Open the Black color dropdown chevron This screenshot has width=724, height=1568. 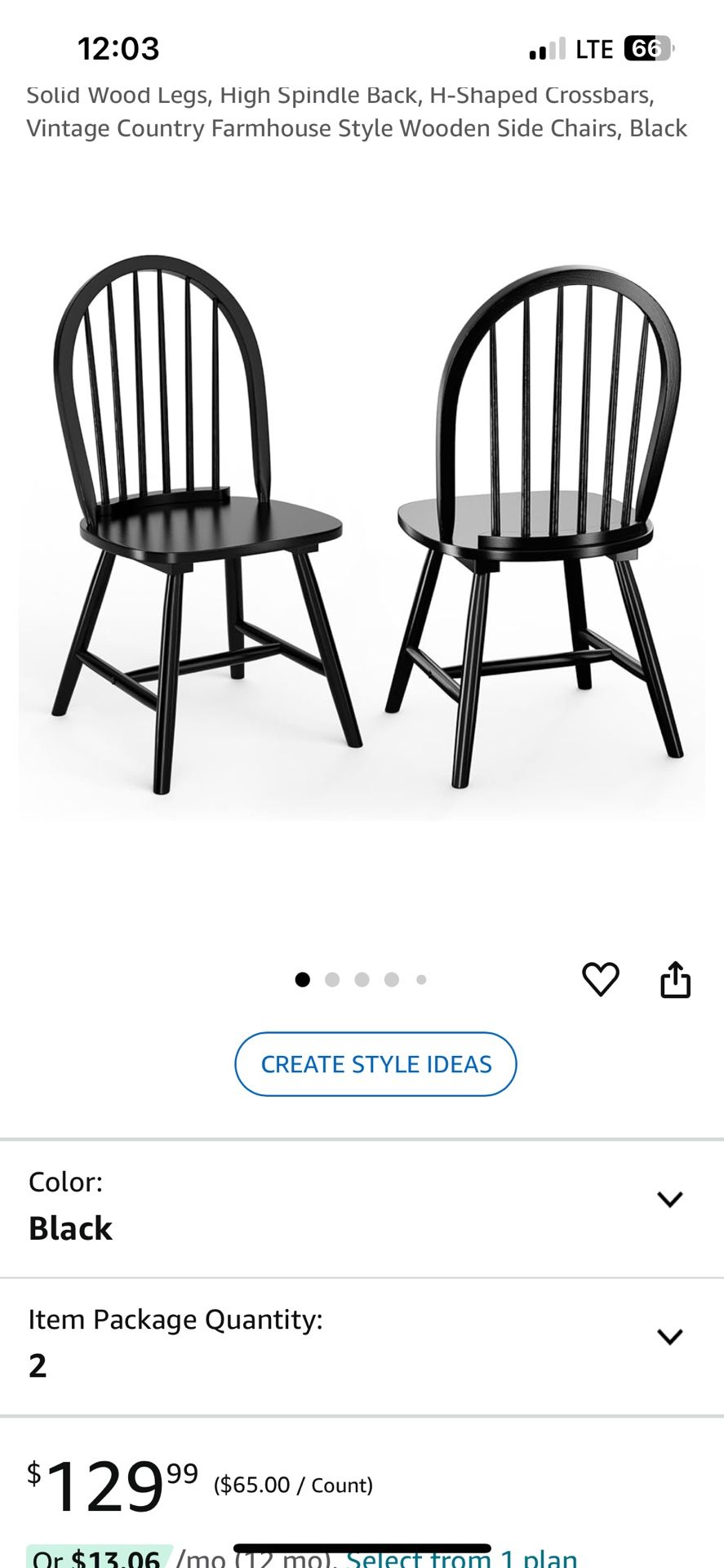pos(671,1199)
